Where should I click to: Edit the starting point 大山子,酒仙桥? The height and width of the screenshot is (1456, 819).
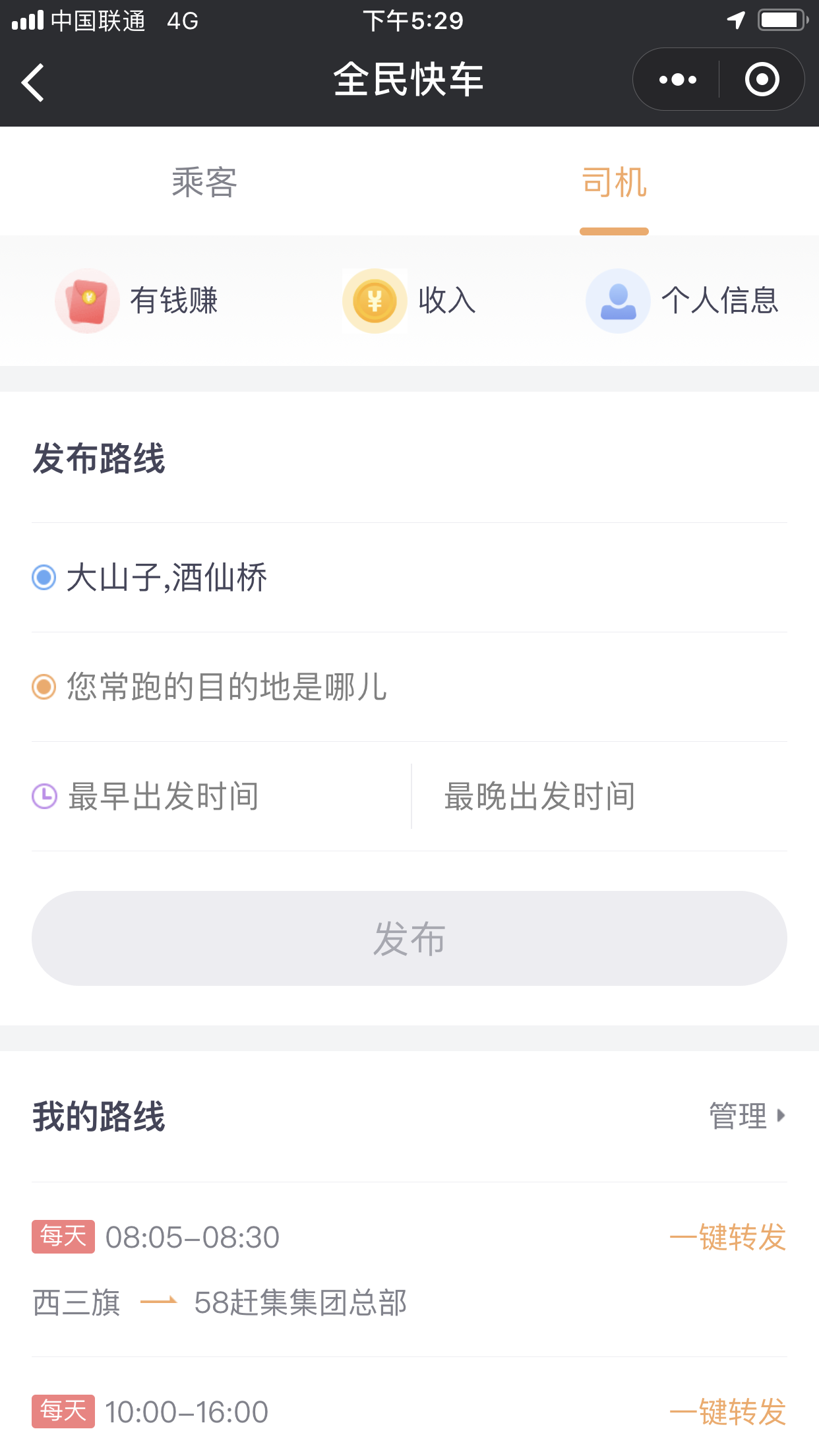409,578
